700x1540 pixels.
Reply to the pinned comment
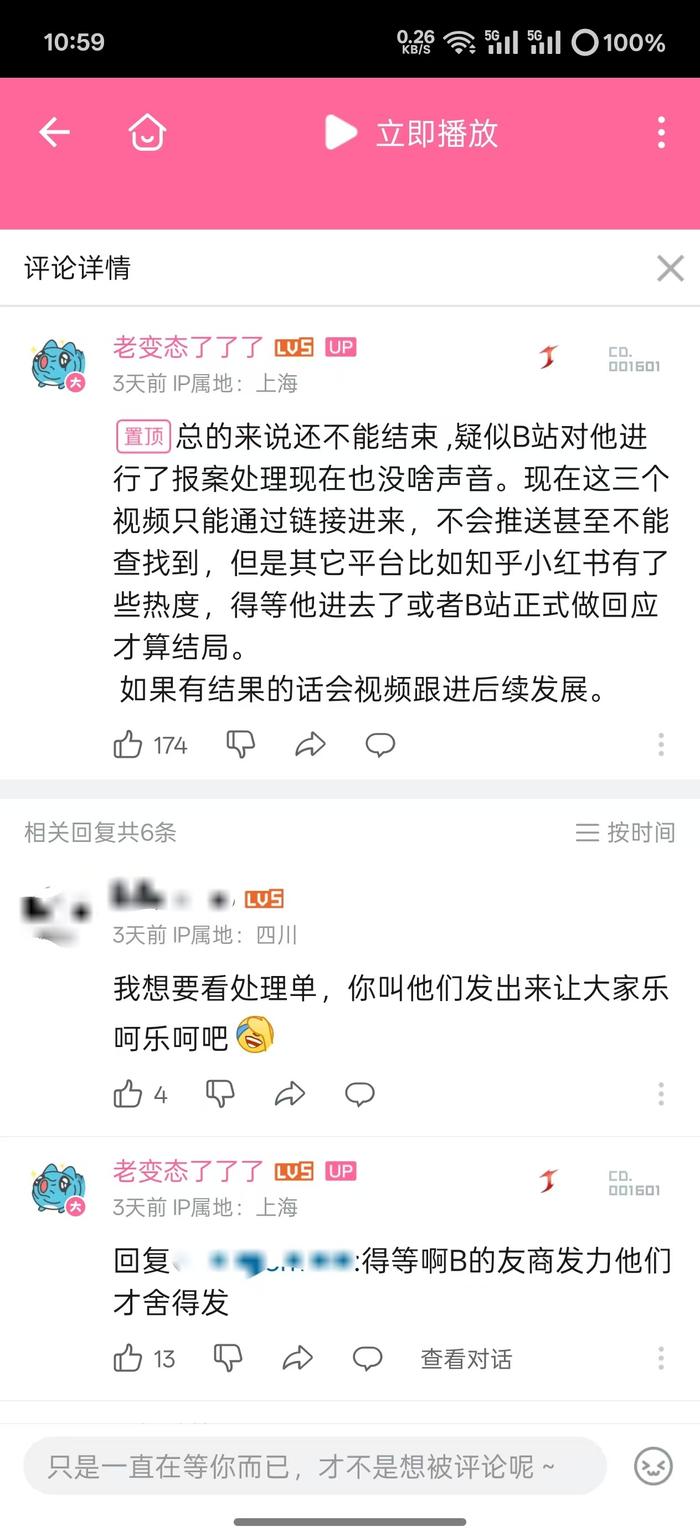coord(380,745)
